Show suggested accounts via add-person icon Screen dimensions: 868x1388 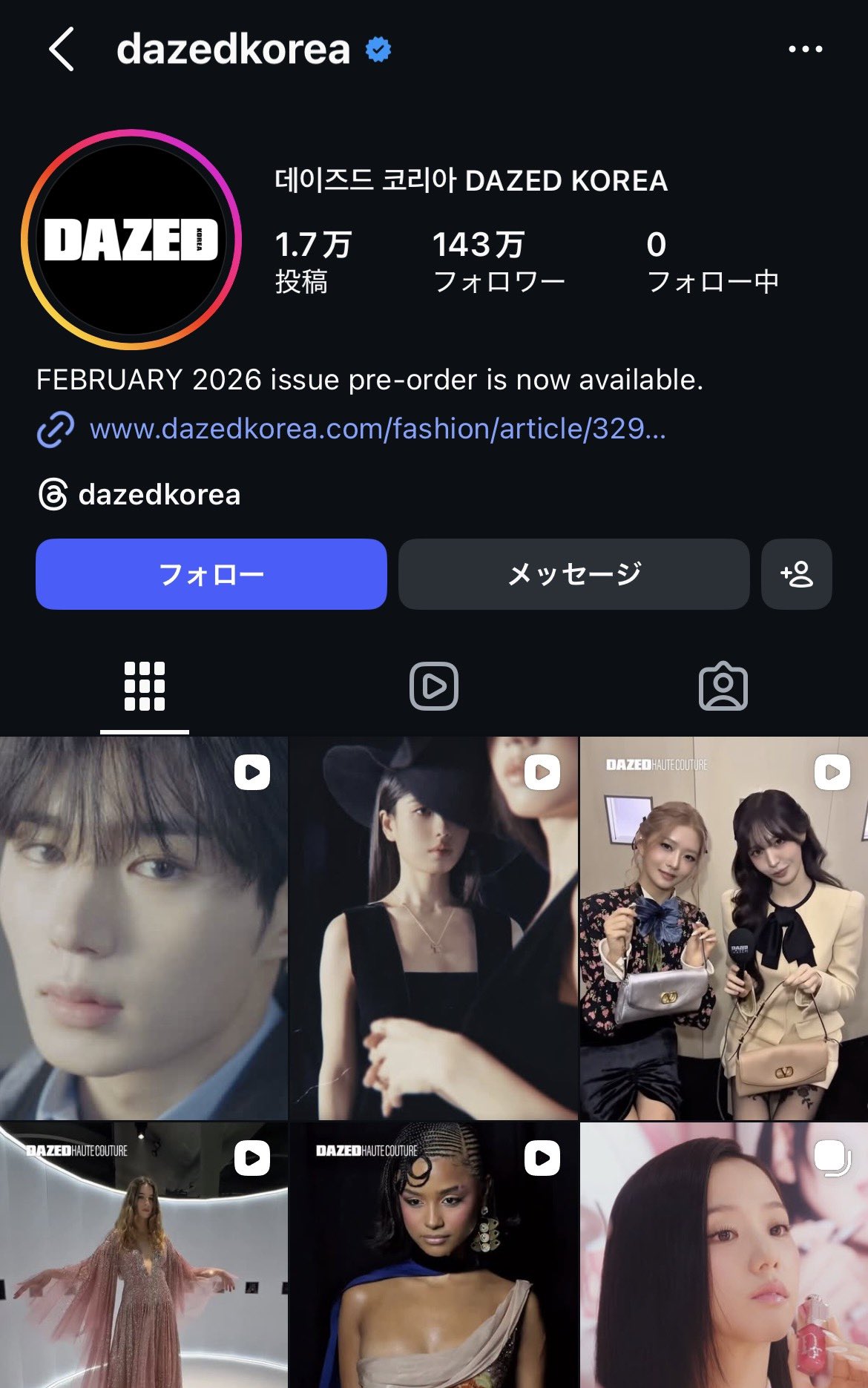click(796, 574)
